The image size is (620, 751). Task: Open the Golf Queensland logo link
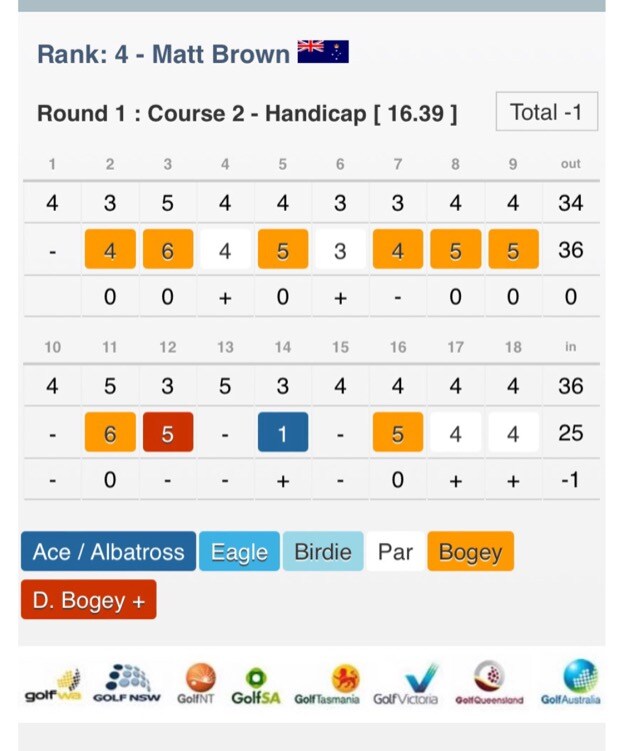tap(489, 685)
